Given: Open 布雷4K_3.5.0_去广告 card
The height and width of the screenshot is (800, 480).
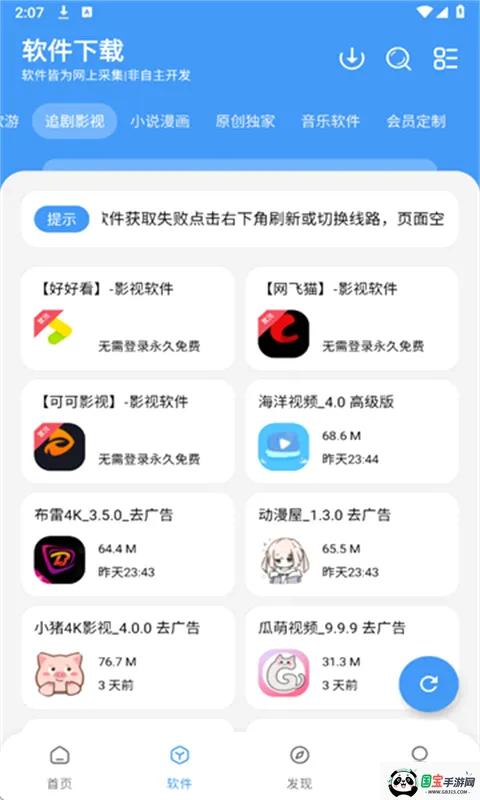Looking at the screenshot, I should [x=128, y=544].
